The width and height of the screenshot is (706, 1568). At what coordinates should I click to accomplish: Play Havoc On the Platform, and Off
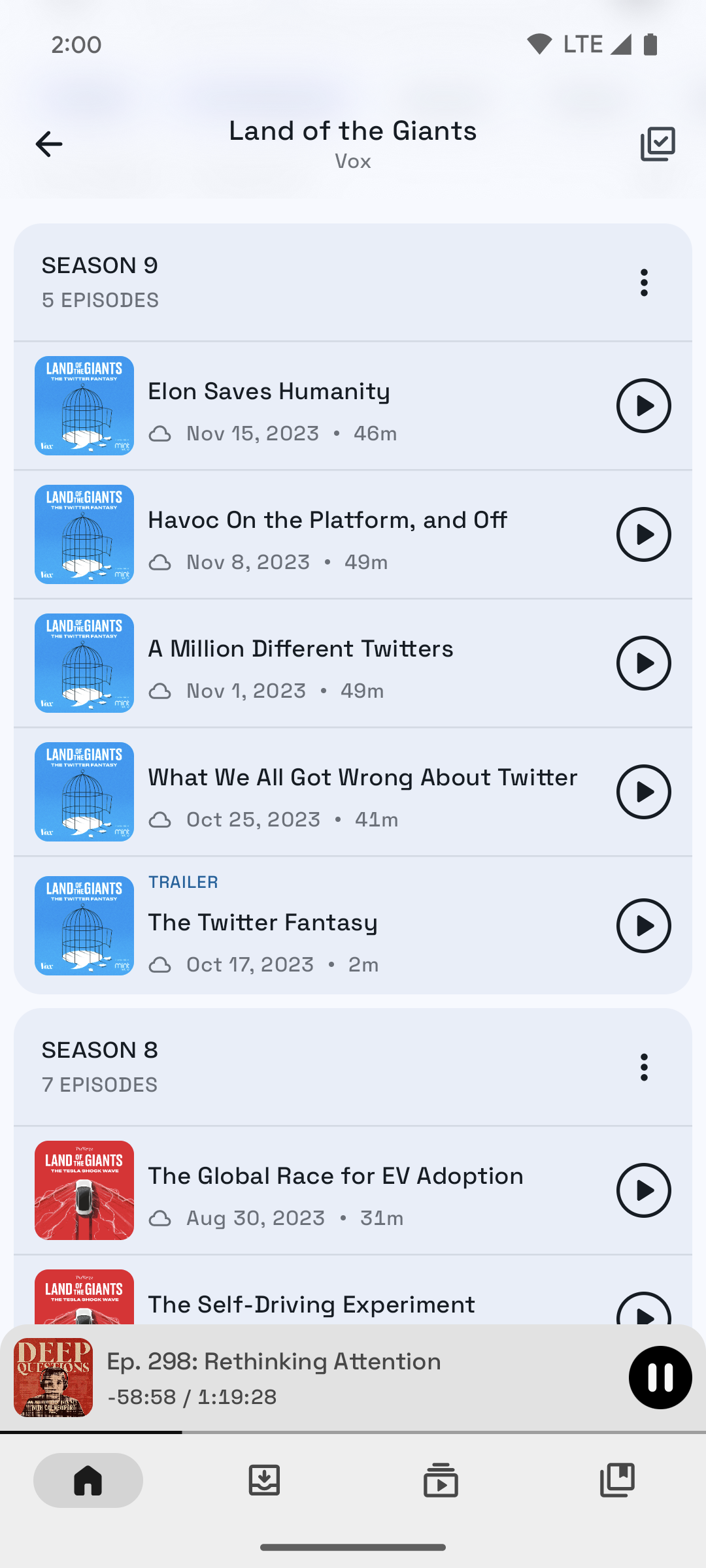(x=644, y=534)
